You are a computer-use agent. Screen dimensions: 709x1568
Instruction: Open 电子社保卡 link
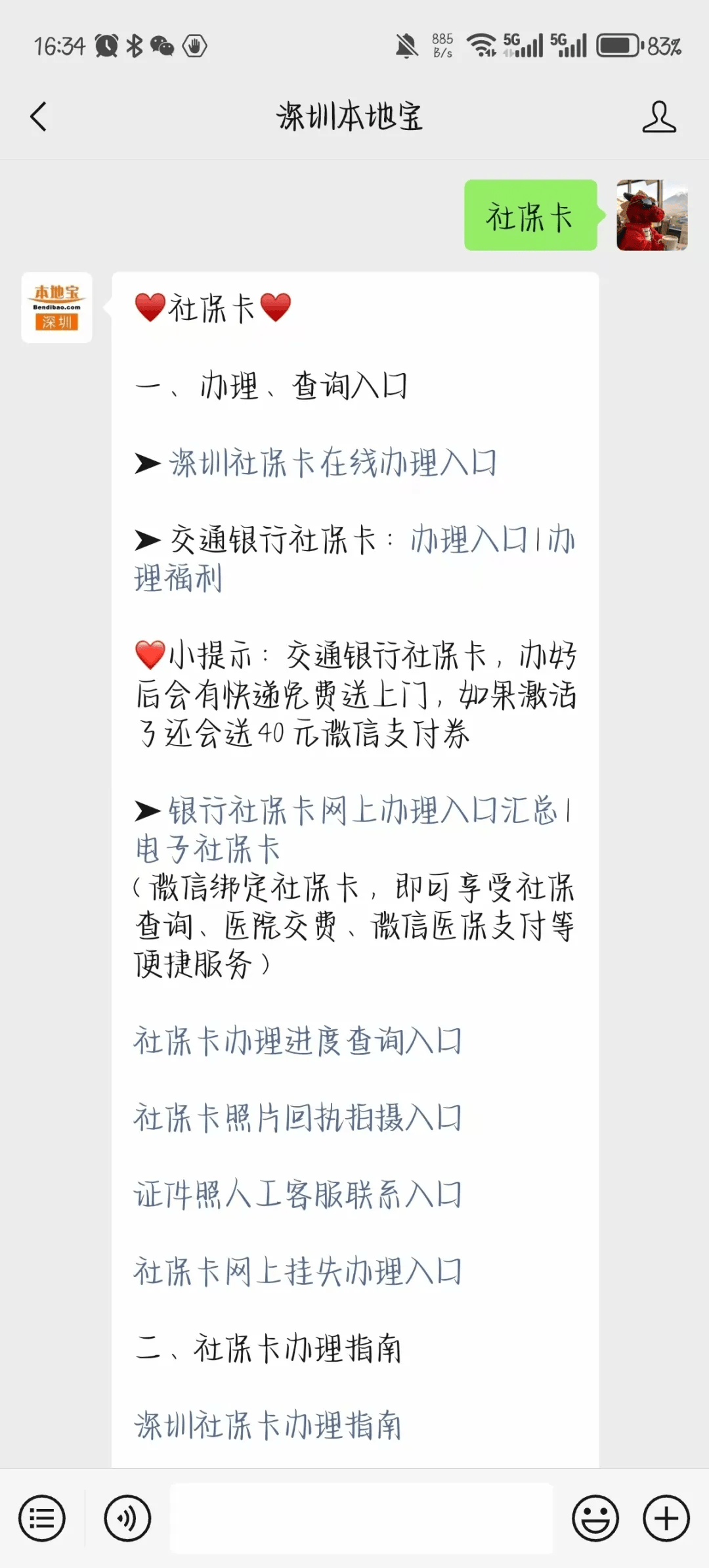207,849
